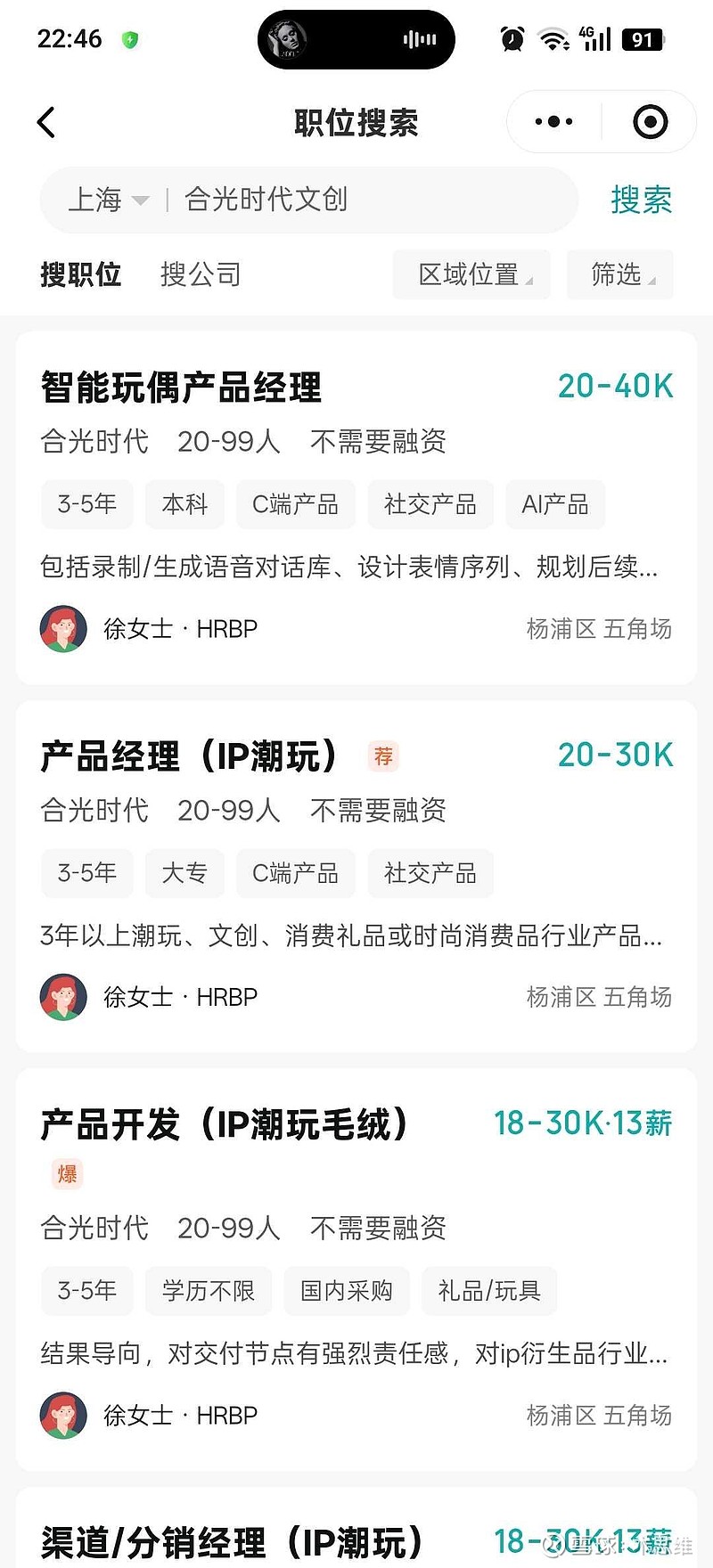The height and width of the screenshot is (1568, 713).
Task: Tap the 爆 hot badge on 产品开发（IP潮玩毛绒）
Action: click(67, 1174)
